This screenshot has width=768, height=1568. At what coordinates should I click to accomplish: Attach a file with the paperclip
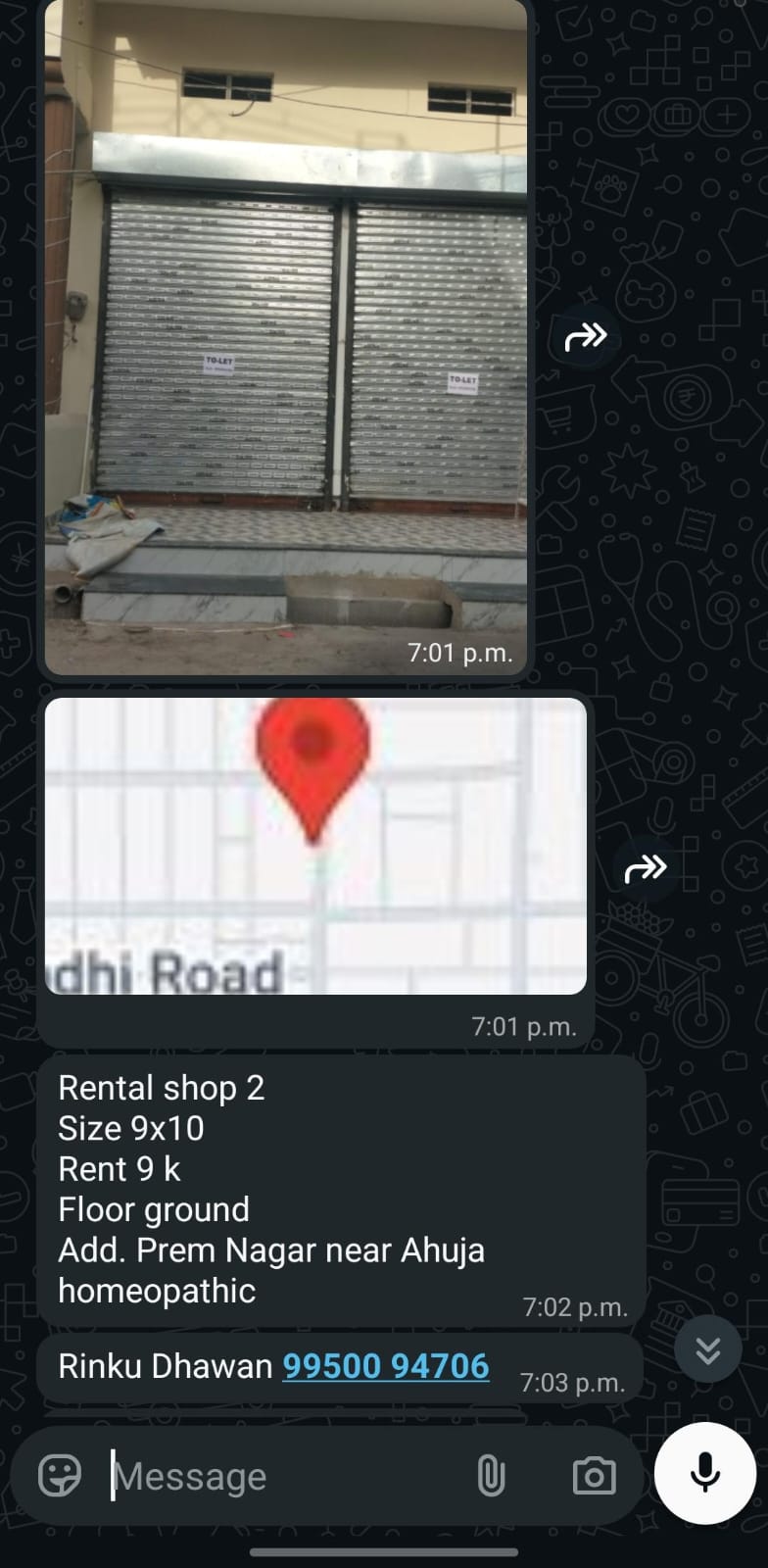[x=491, y=1476]
